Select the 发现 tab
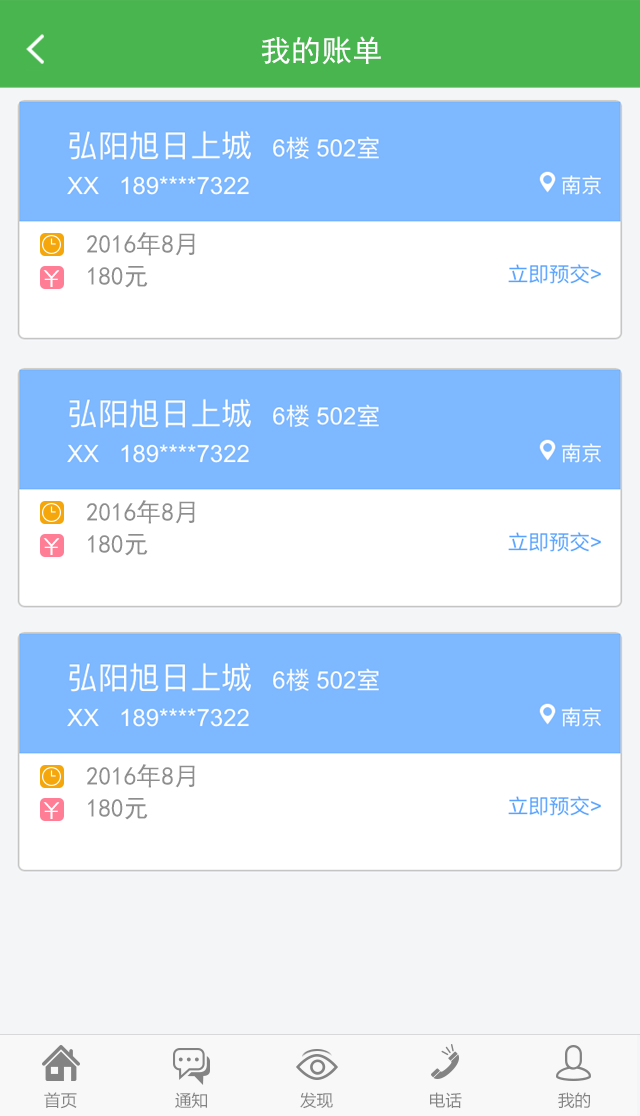 (x=317, y=1076)
